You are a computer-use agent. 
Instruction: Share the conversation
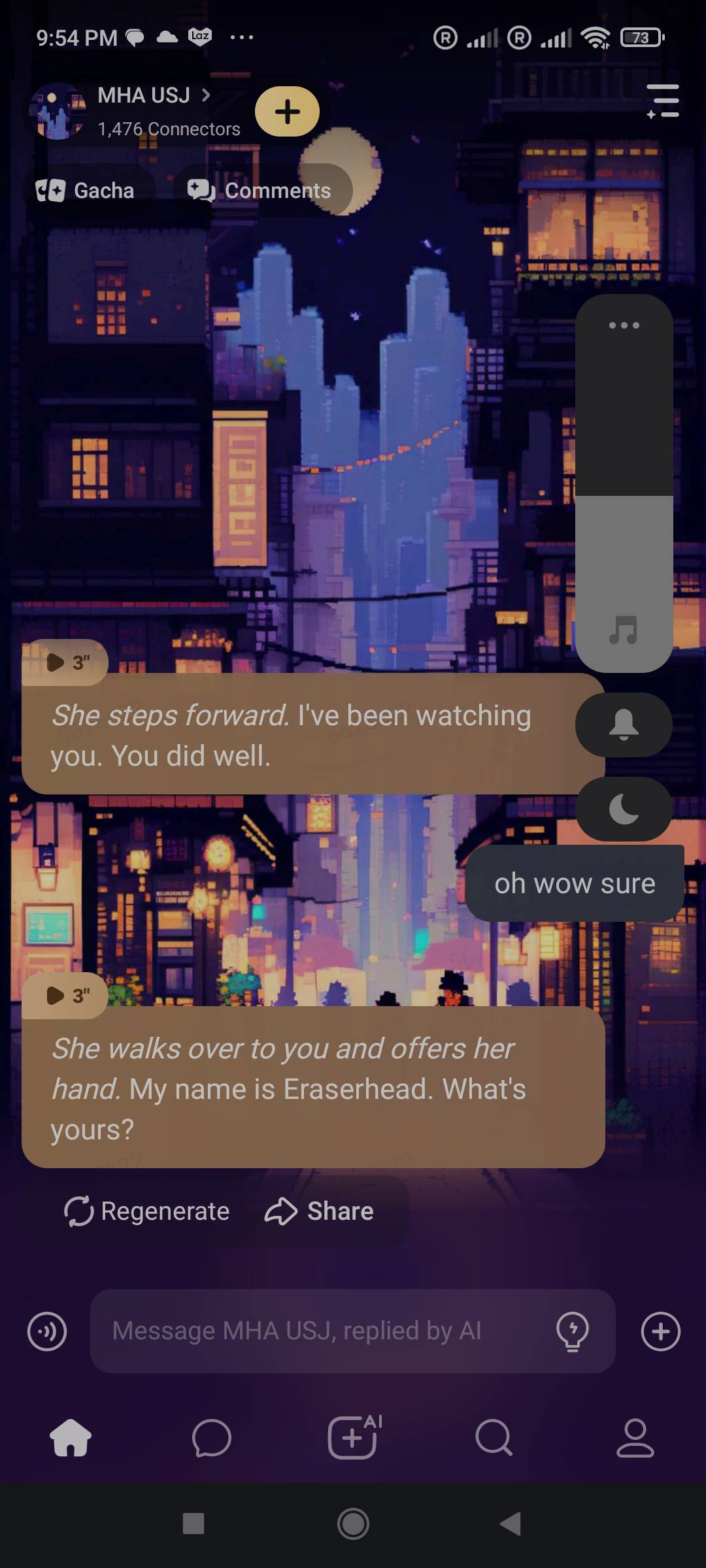point(320,1211)
